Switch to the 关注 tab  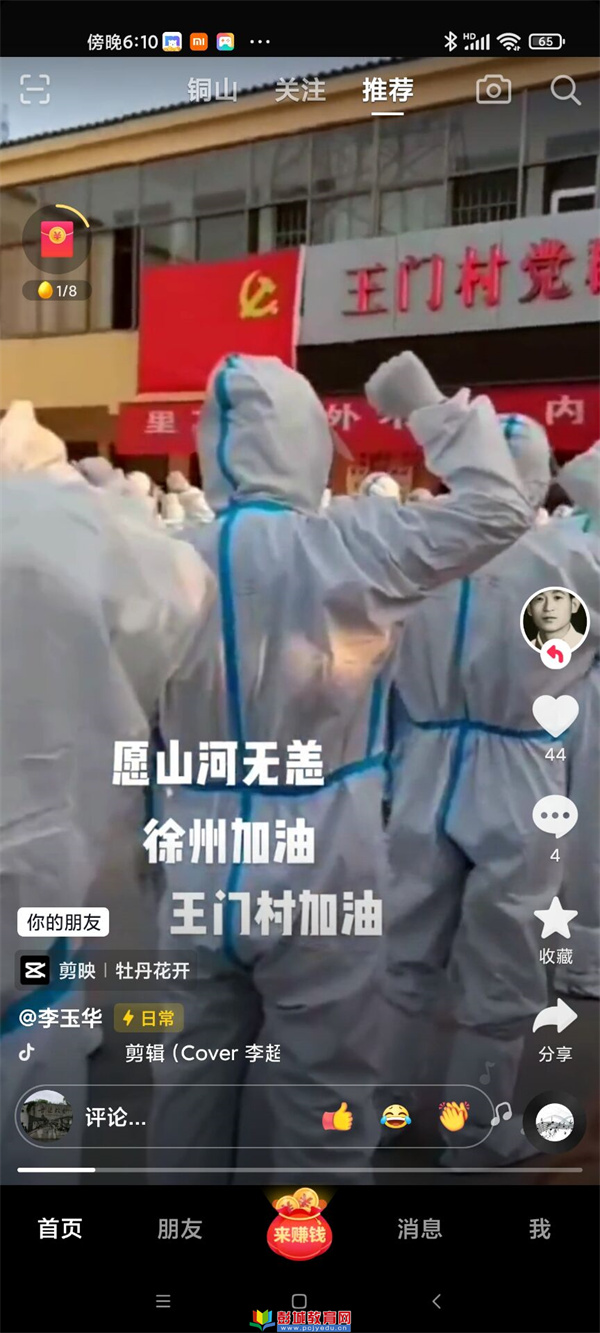point(300,90)
